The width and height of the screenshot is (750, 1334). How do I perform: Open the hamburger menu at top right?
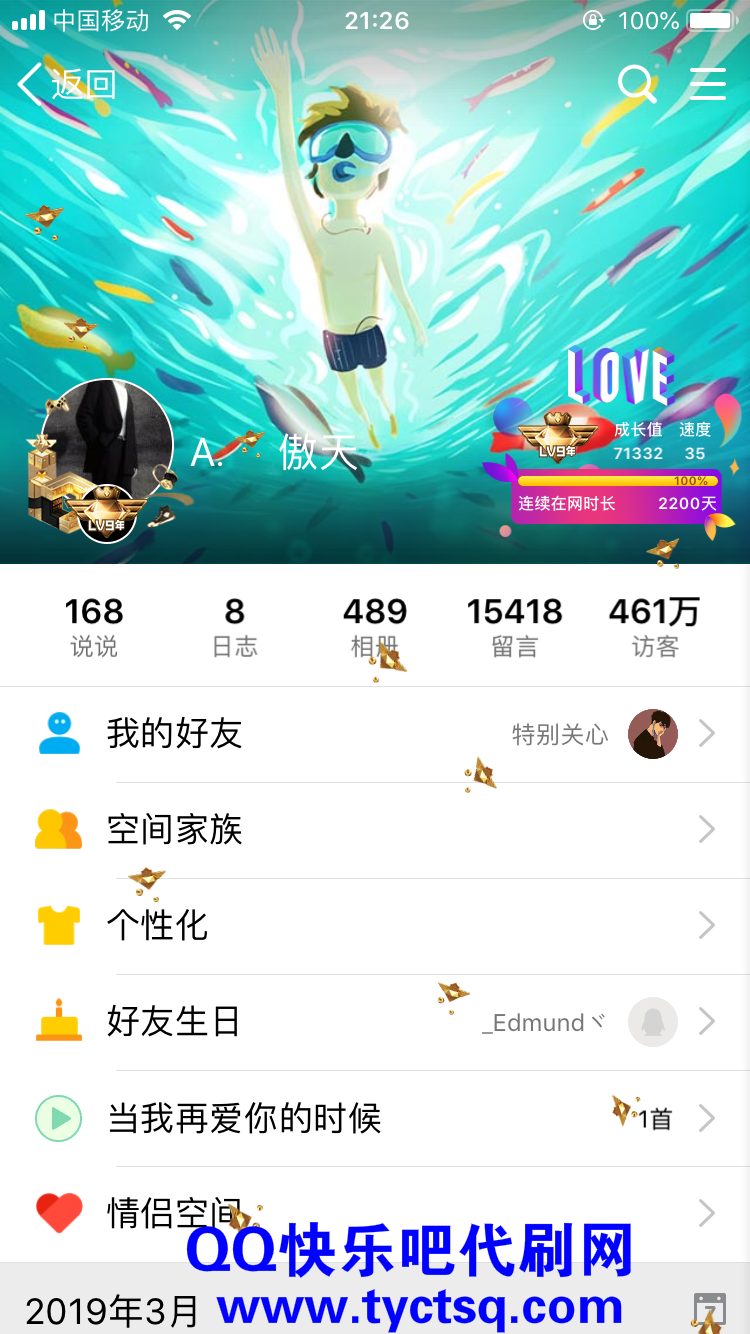708,84
